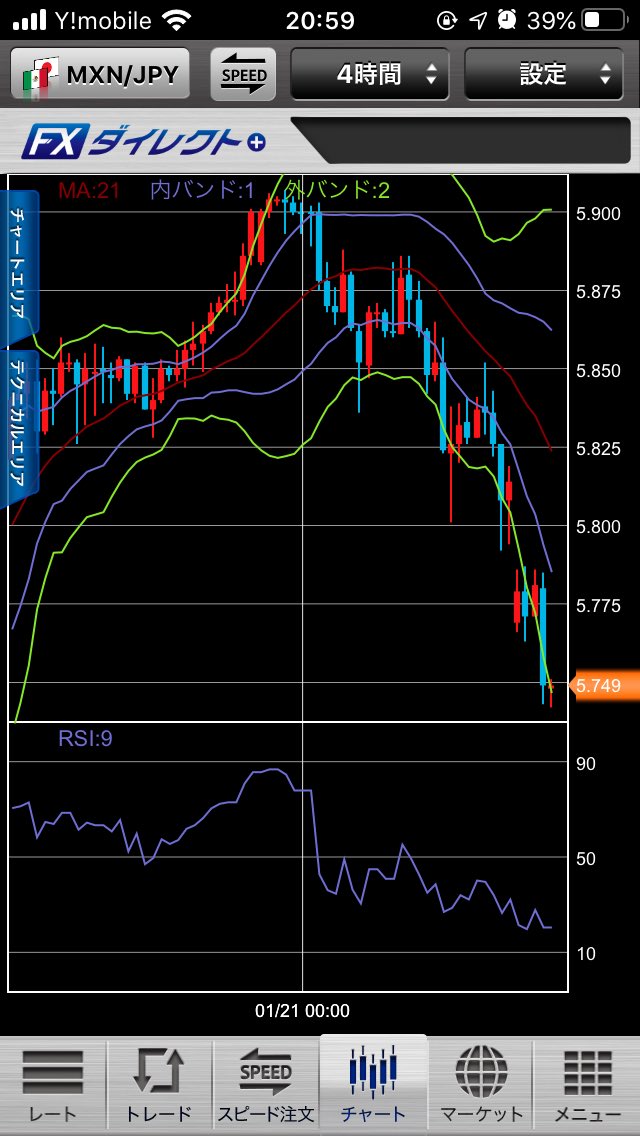
Task: Open the 4時間 timeframe dropdown
Action: click(x=370, y=74)
